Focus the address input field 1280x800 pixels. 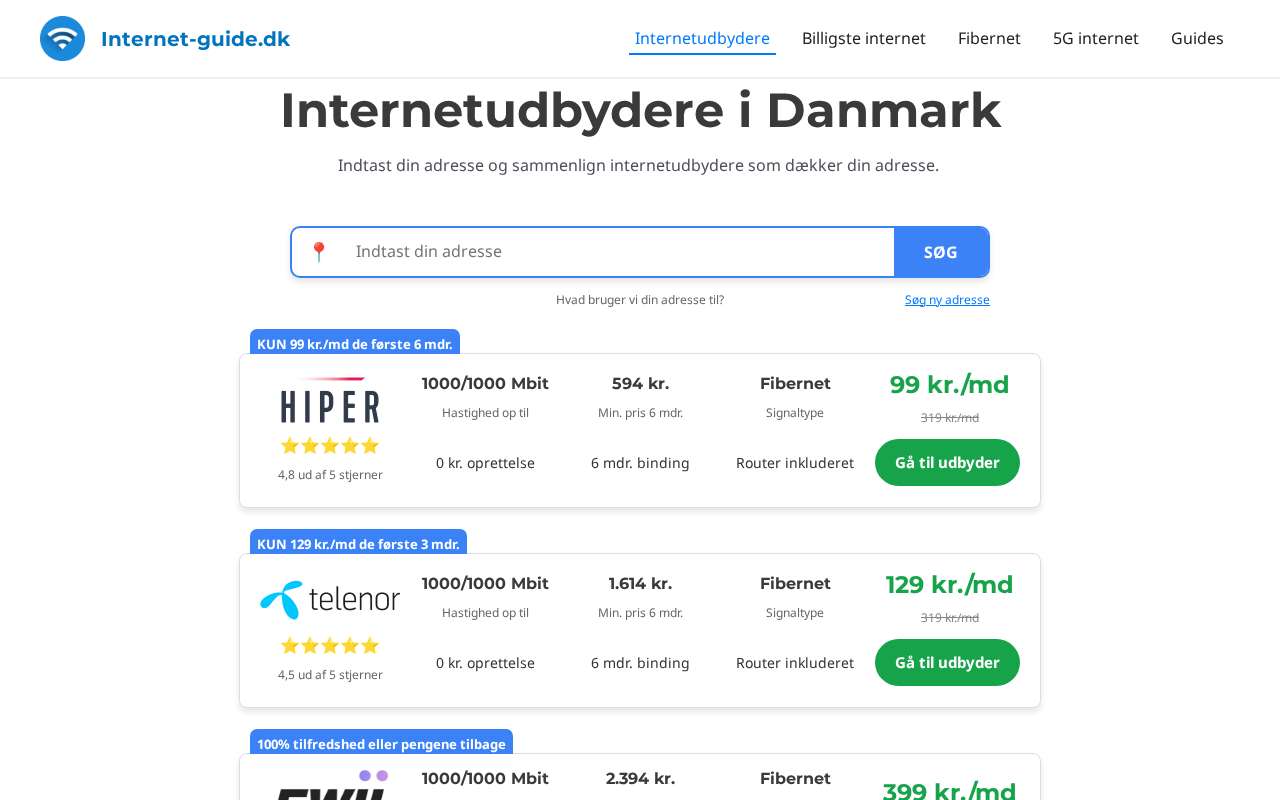click(619, 252)
